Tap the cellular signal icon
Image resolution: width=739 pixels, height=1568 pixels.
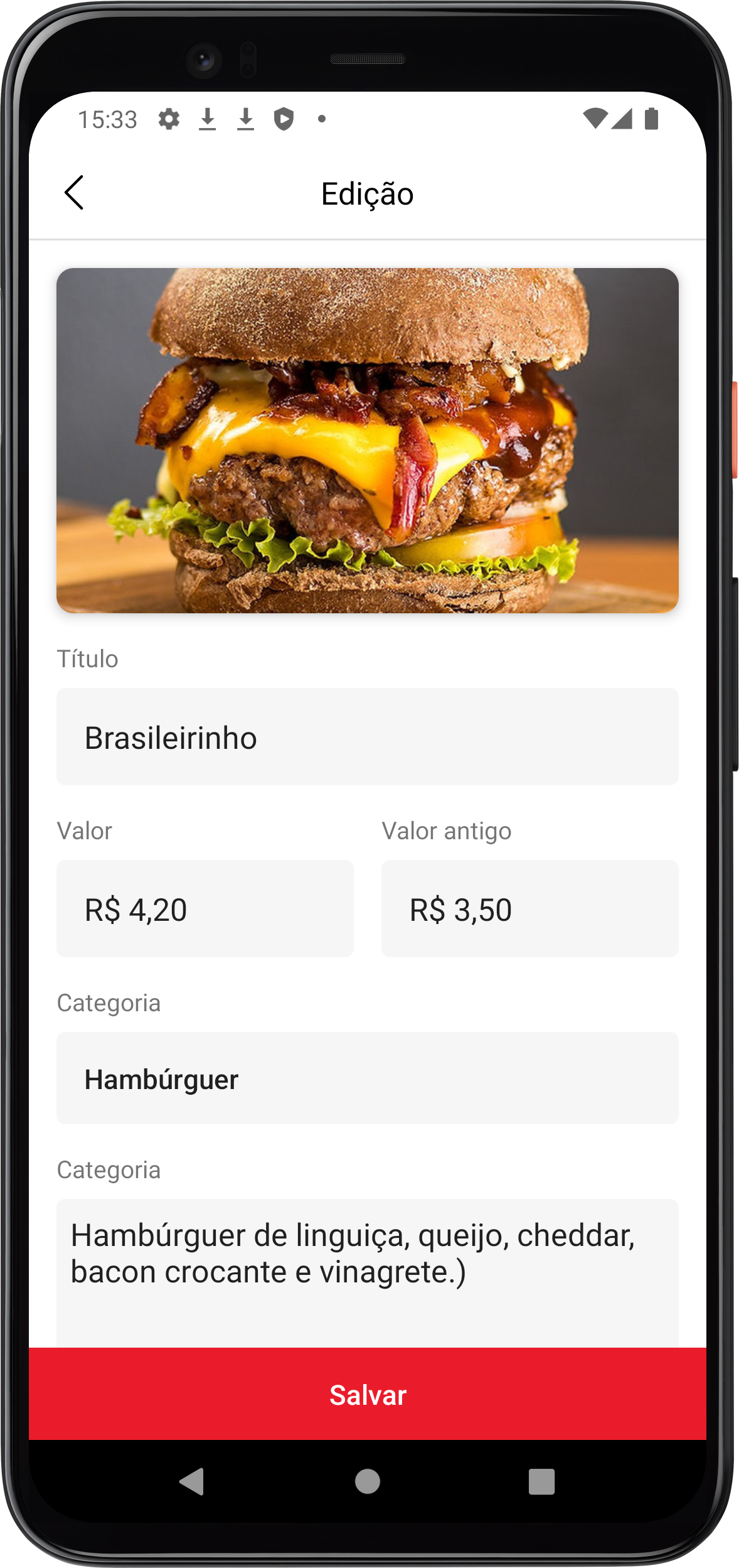(622, 119)
